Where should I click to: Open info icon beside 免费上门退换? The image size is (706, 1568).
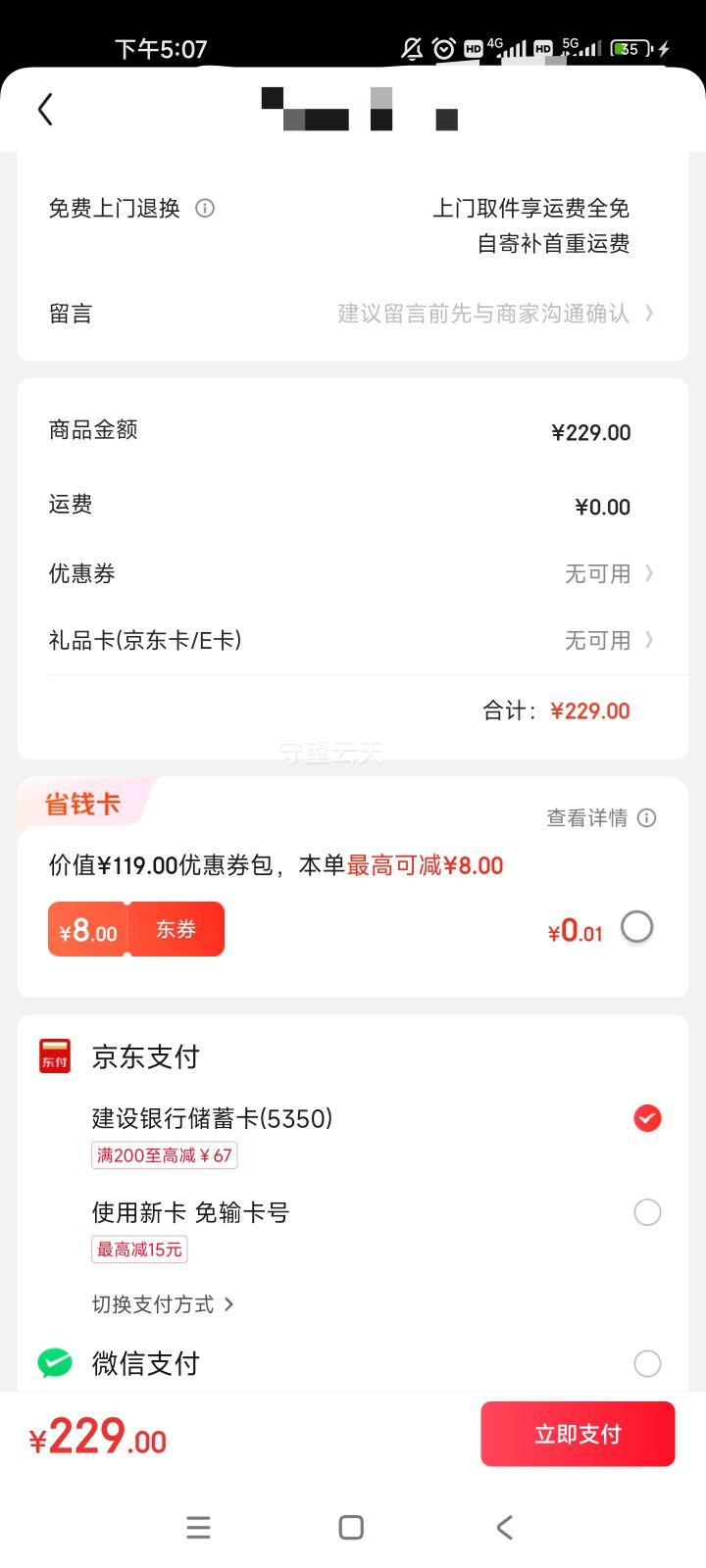pyautogui.click(x=205, y=208)
